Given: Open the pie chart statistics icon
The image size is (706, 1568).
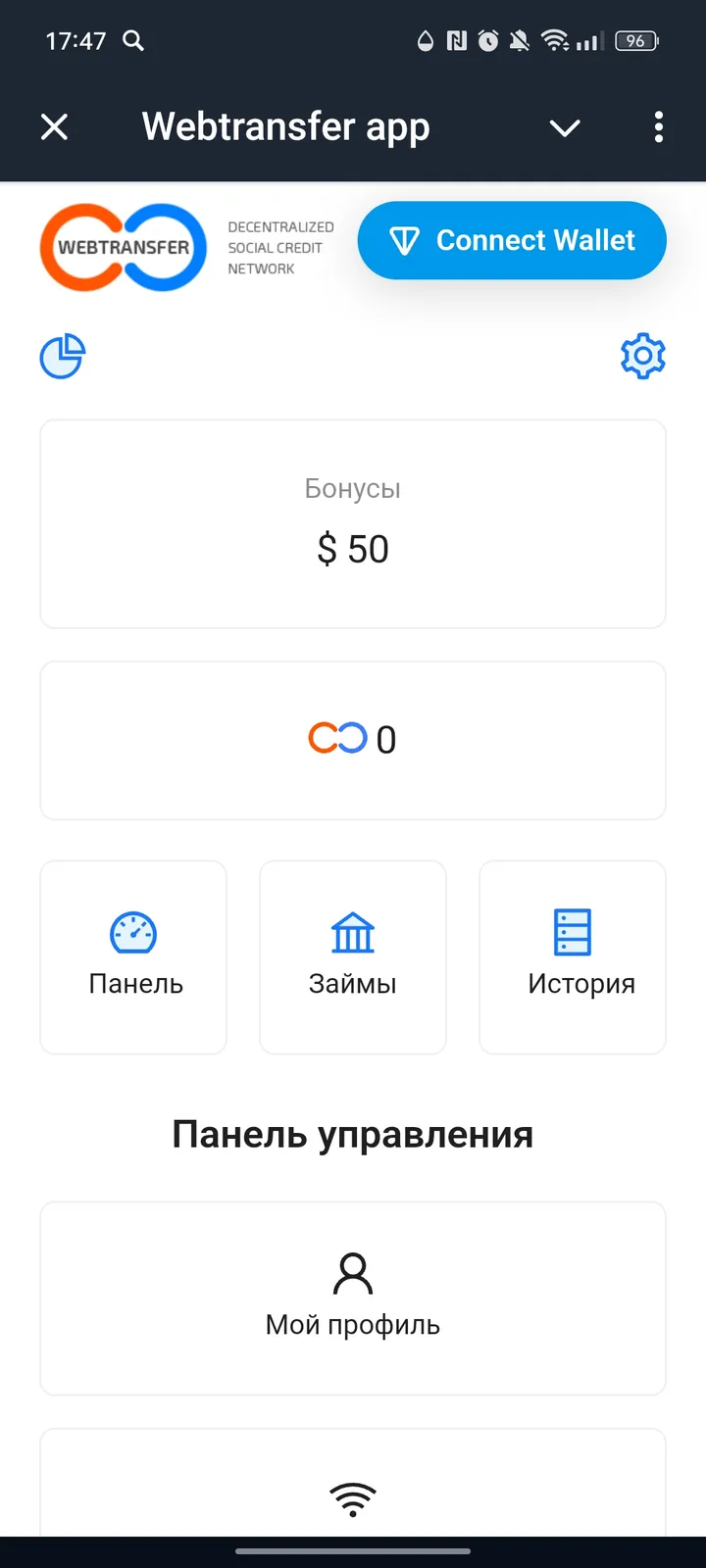Looking at the screenshot, I should pyautogui.click(x=63, y=356).
